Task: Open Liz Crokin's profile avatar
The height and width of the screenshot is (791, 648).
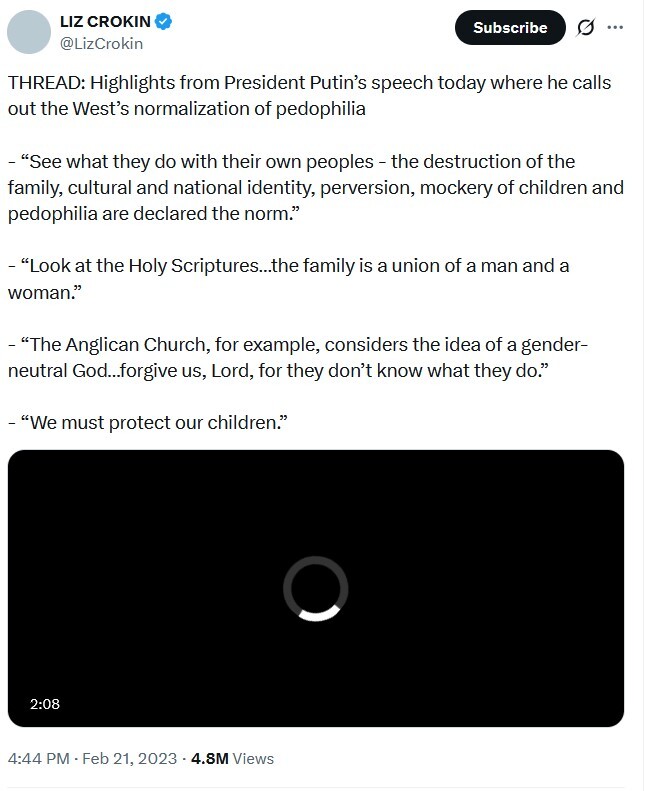Action: (28, 31)
